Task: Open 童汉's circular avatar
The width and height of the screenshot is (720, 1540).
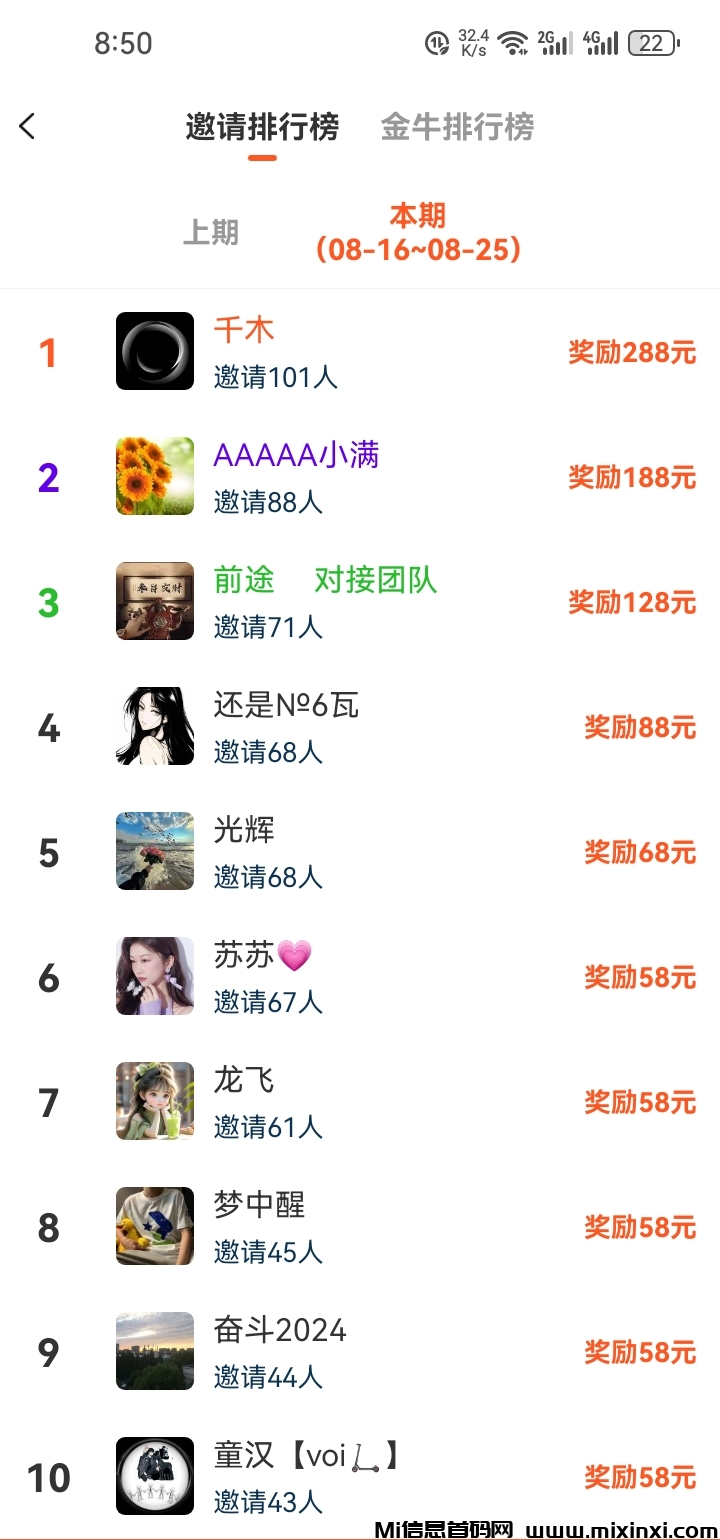Action: (x=154, y=1476)
